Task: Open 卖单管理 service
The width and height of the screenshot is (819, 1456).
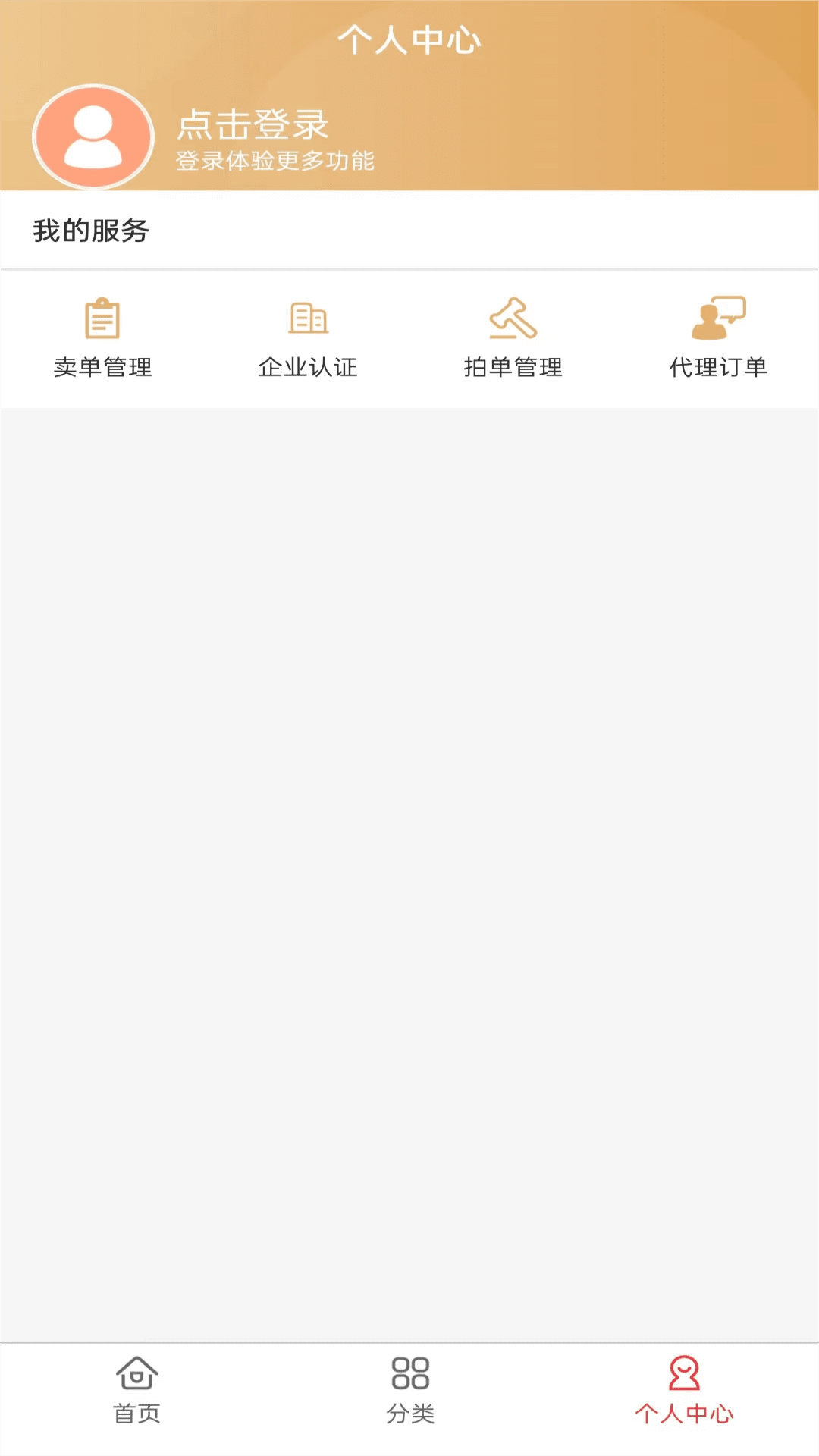Action: 103,337
